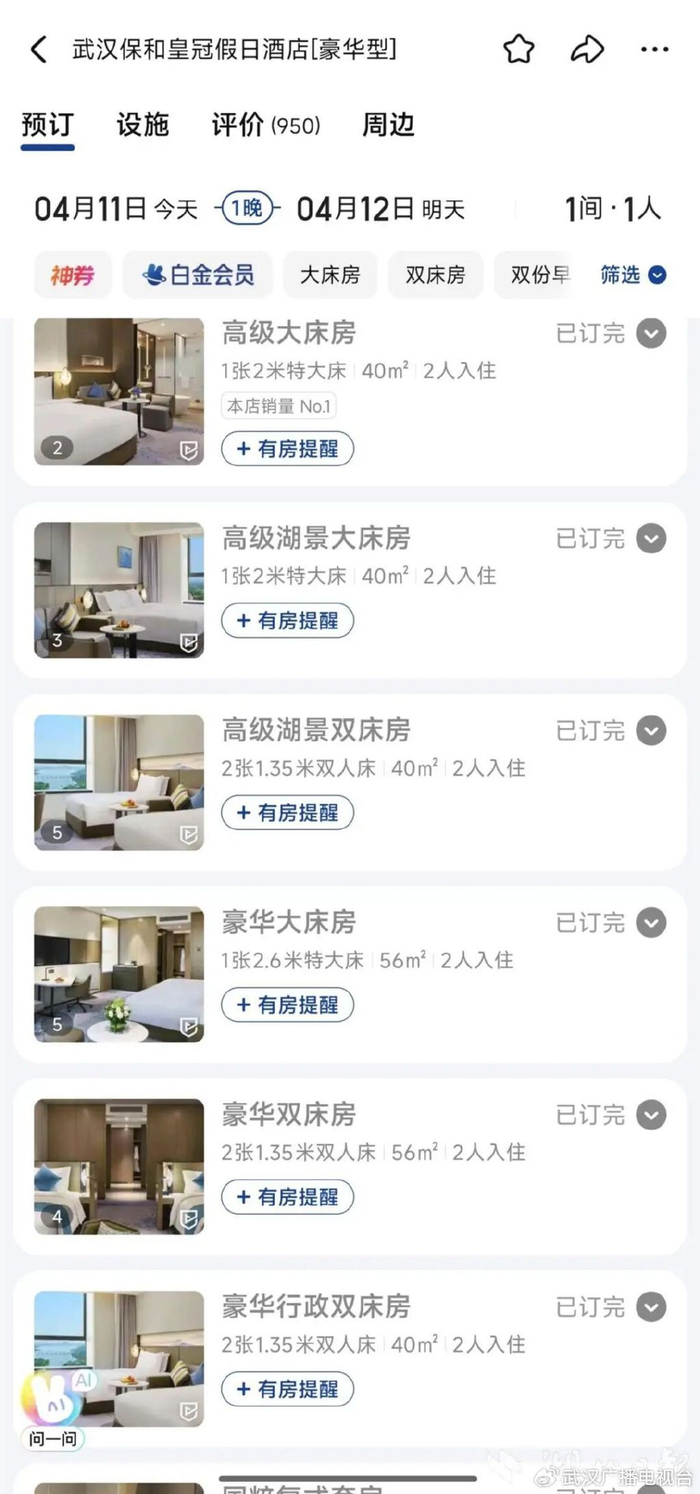The height and width of the screenshot is (1494, 700).
Task: Set availability reminder for 高级大床房
Action: (x=287, y=449)
